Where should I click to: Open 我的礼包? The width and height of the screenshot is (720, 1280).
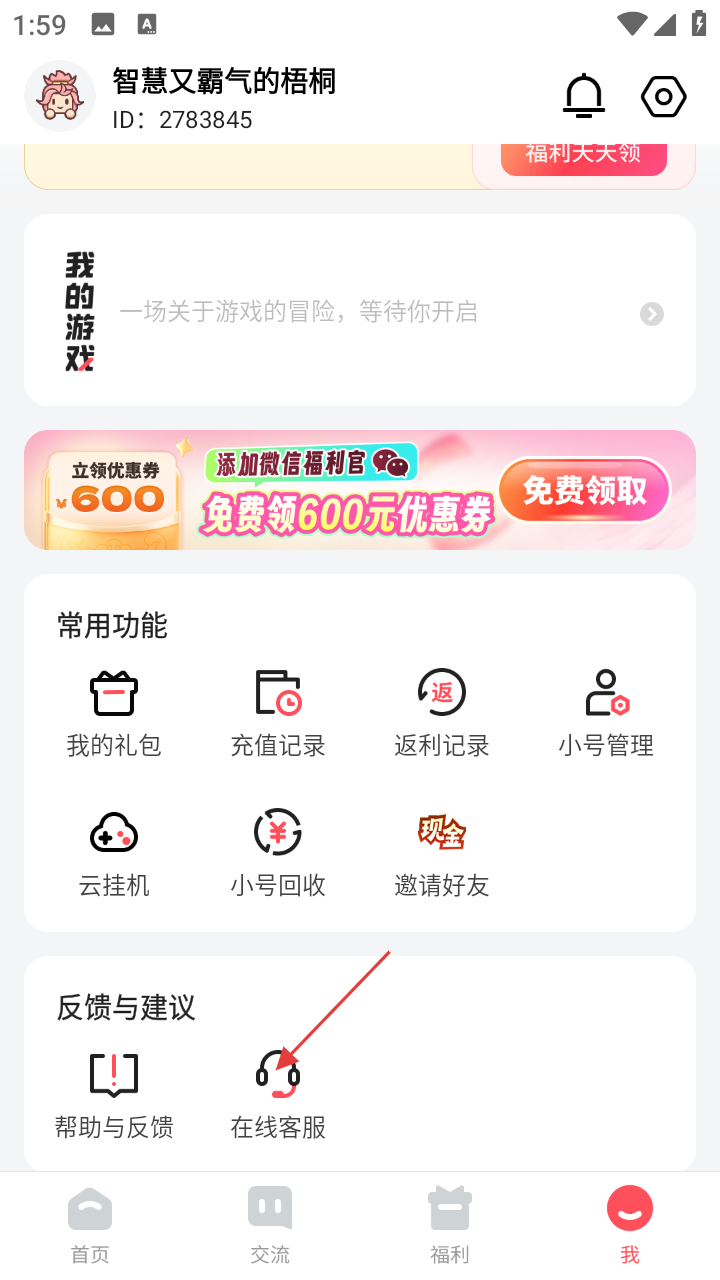click(114, 712)
